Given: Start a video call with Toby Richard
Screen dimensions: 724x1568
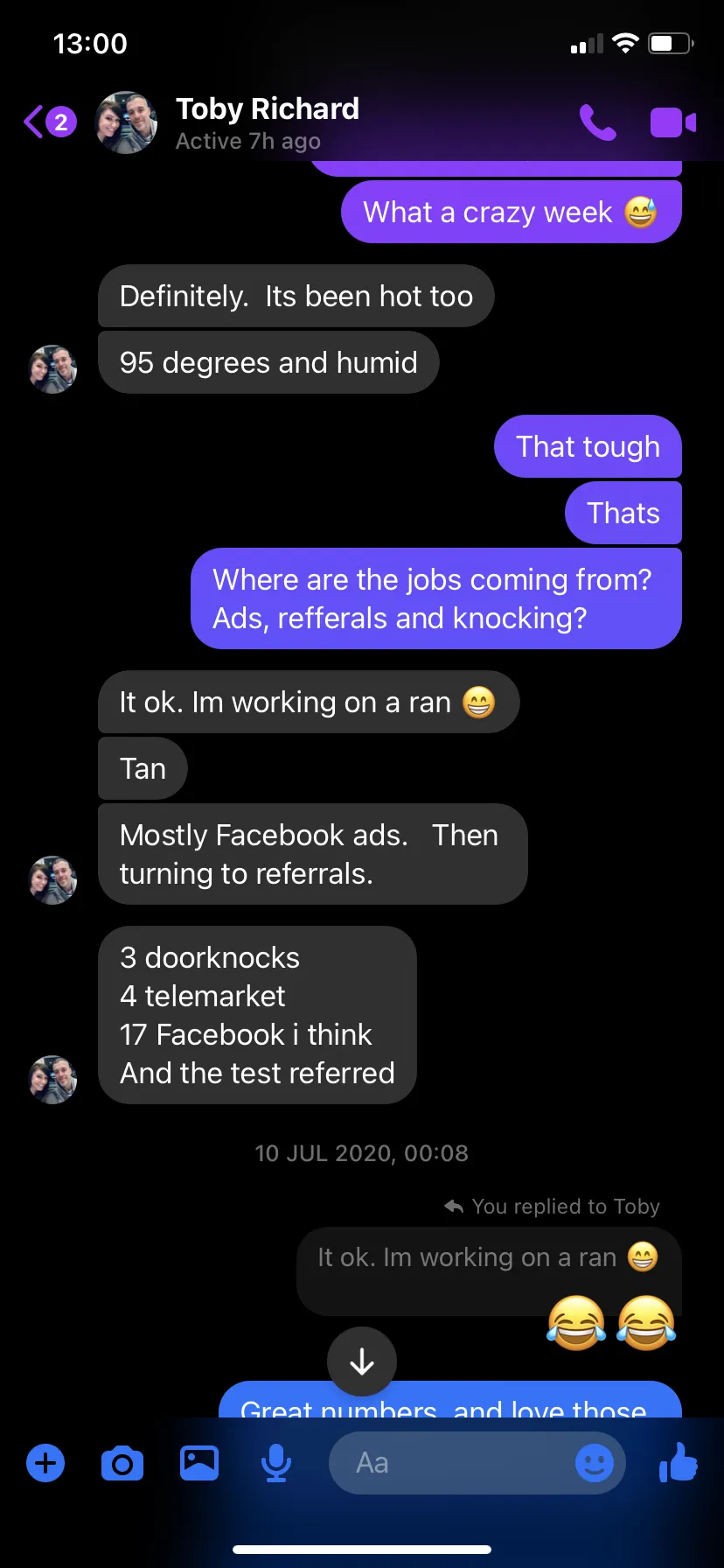Looking at the screenshot, I should (672, 122).
